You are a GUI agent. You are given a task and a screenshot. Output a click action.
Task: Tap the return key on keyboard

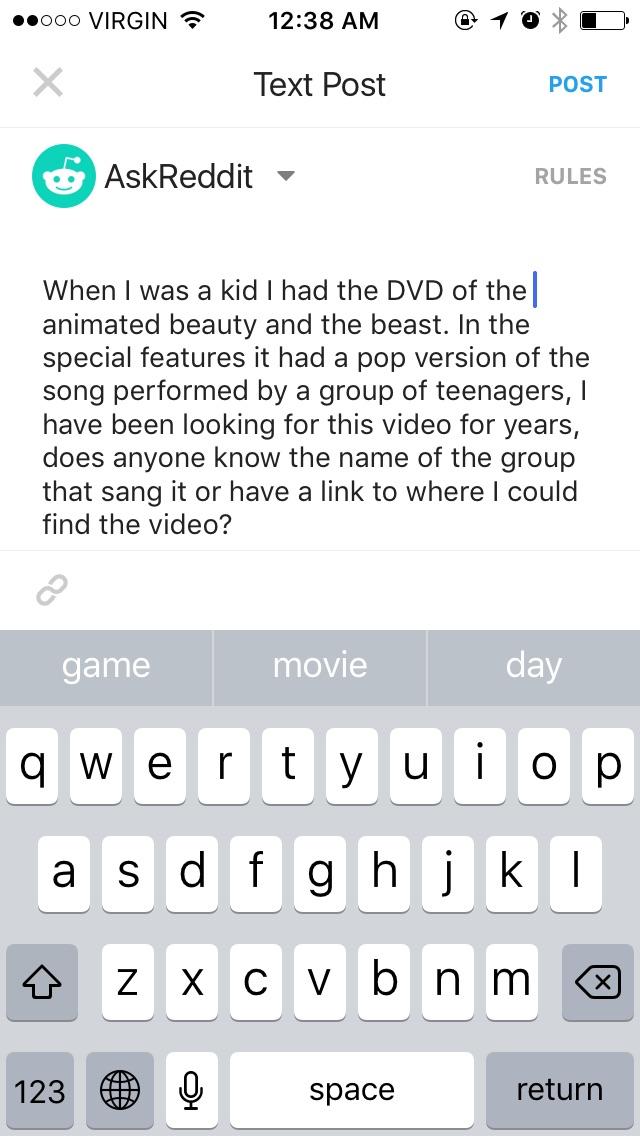point(559,1089)
